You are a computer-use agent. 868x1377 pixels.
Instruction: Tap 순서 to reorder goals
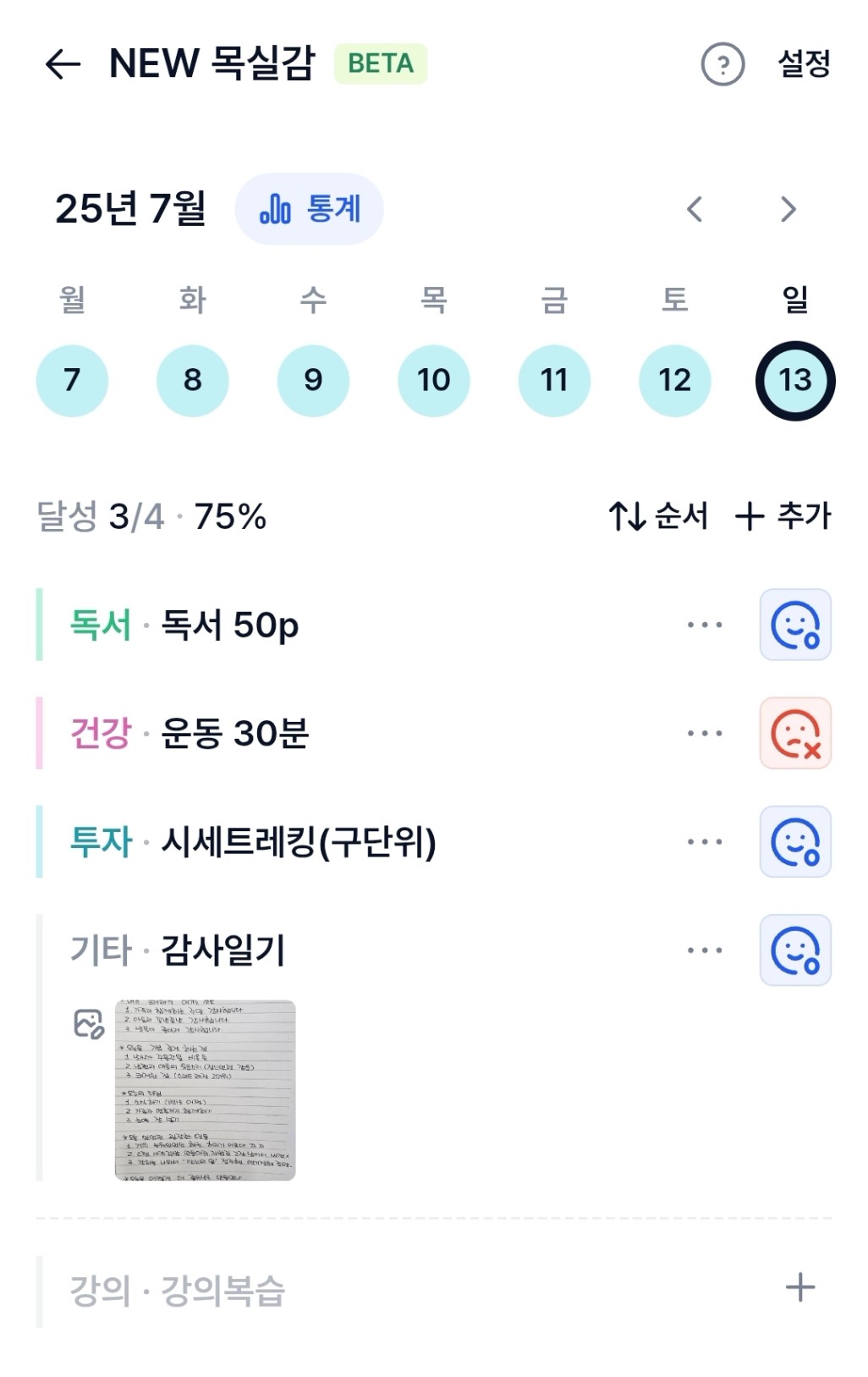[658, 515]
